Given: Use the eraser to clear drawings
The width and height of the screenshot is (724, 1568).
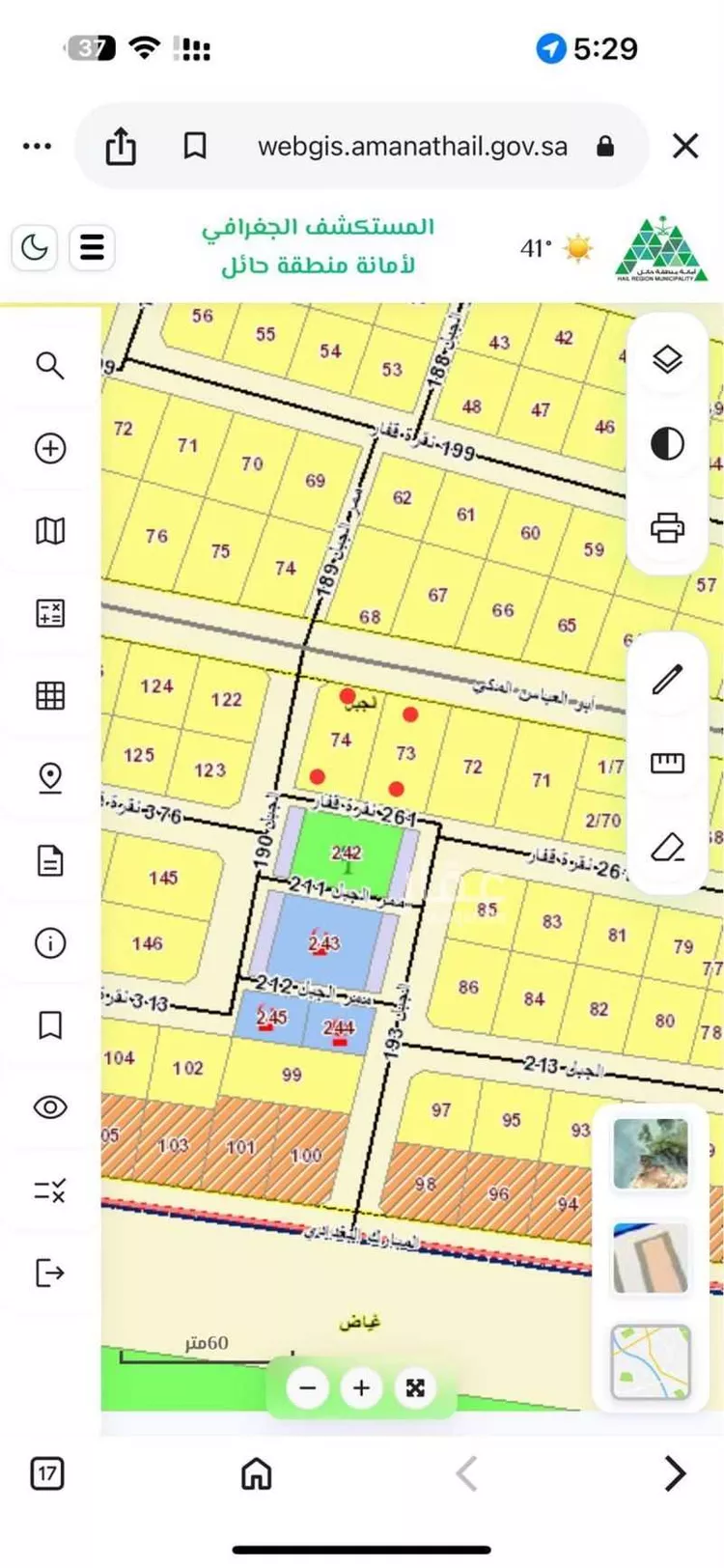Looking at the screenshot, I should [667, 847].
